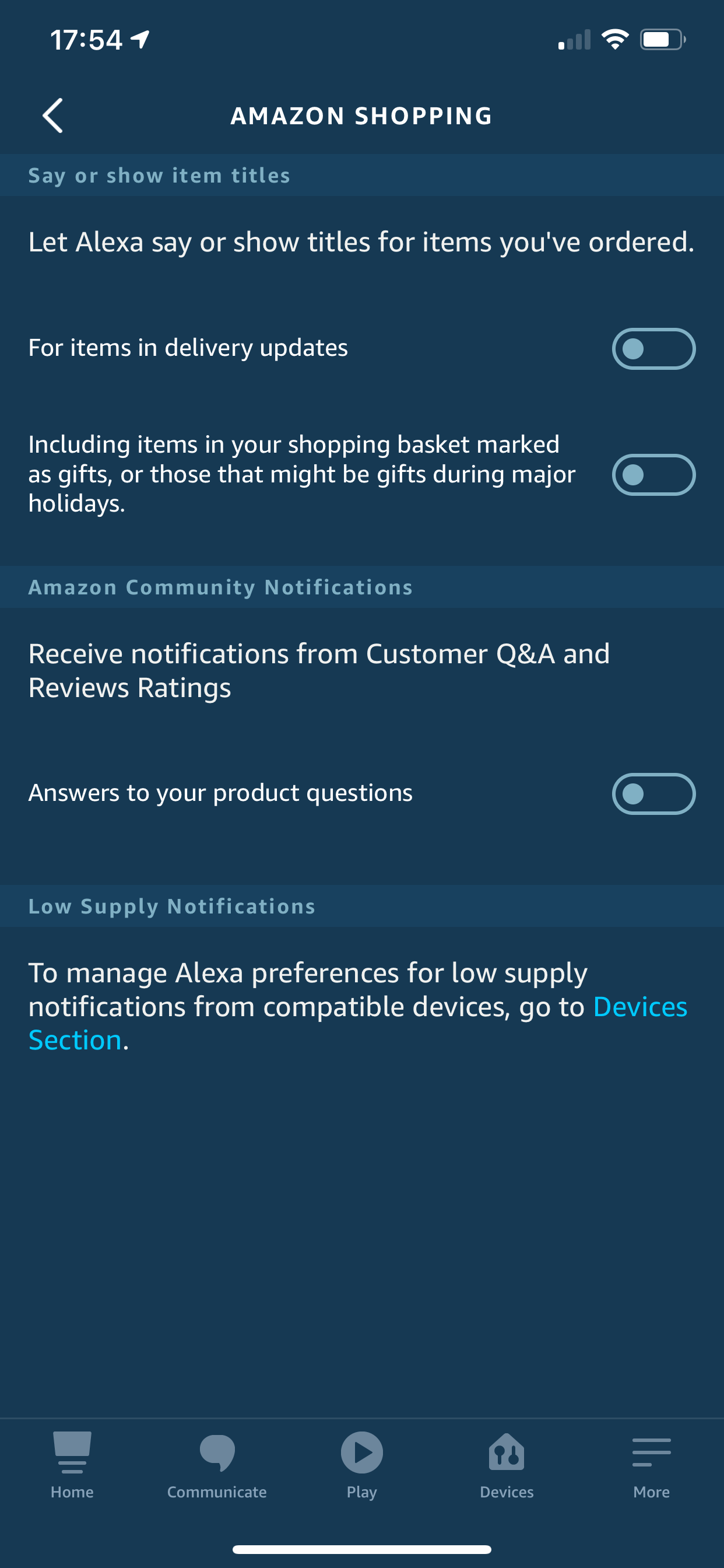Tap the Communicate label
This screenshot has height=1568, width=724.
pyautogui.click(x=217, y=1492)
